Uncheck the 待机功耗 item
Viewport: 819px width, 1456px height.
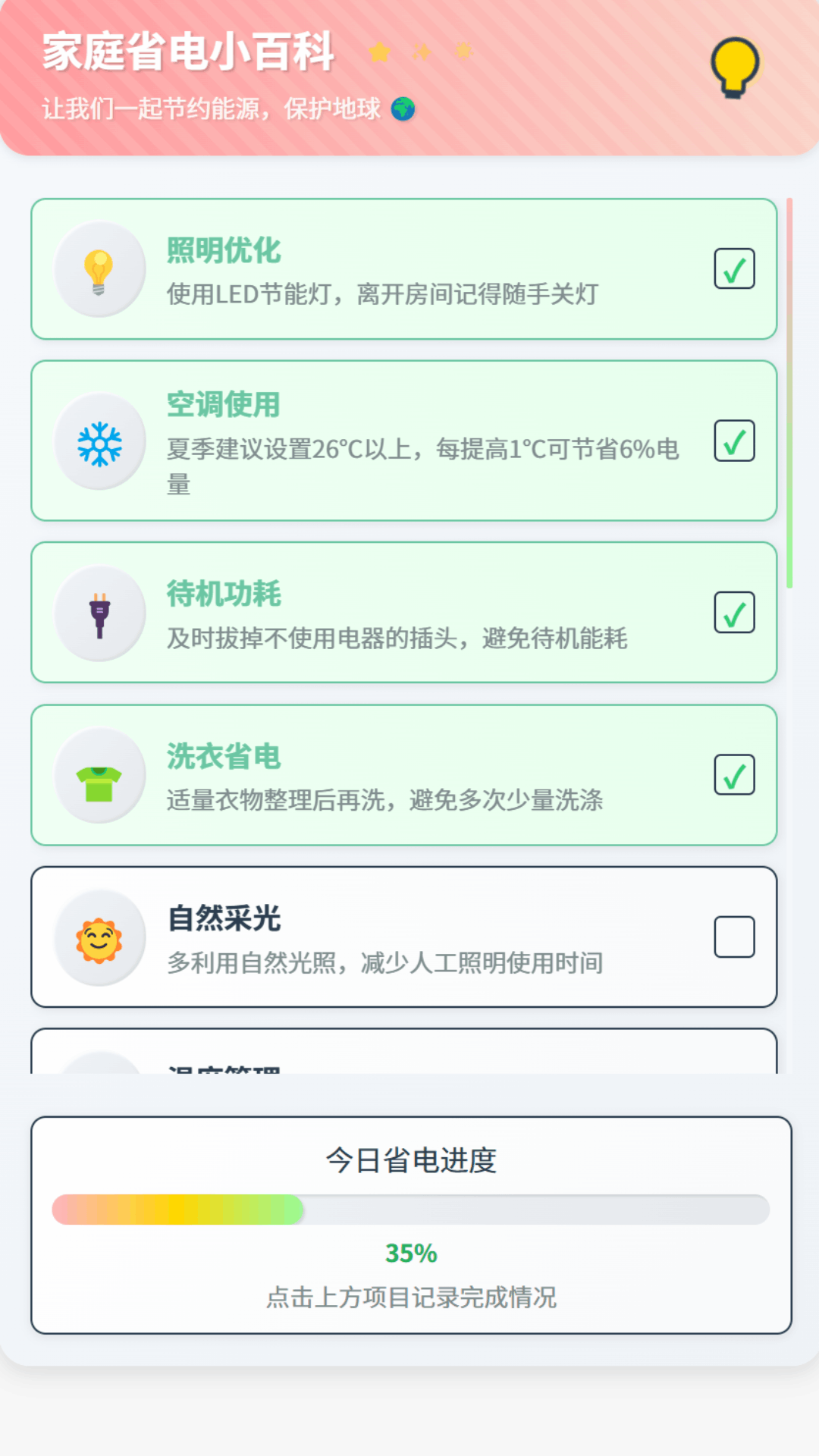[734, 613]
